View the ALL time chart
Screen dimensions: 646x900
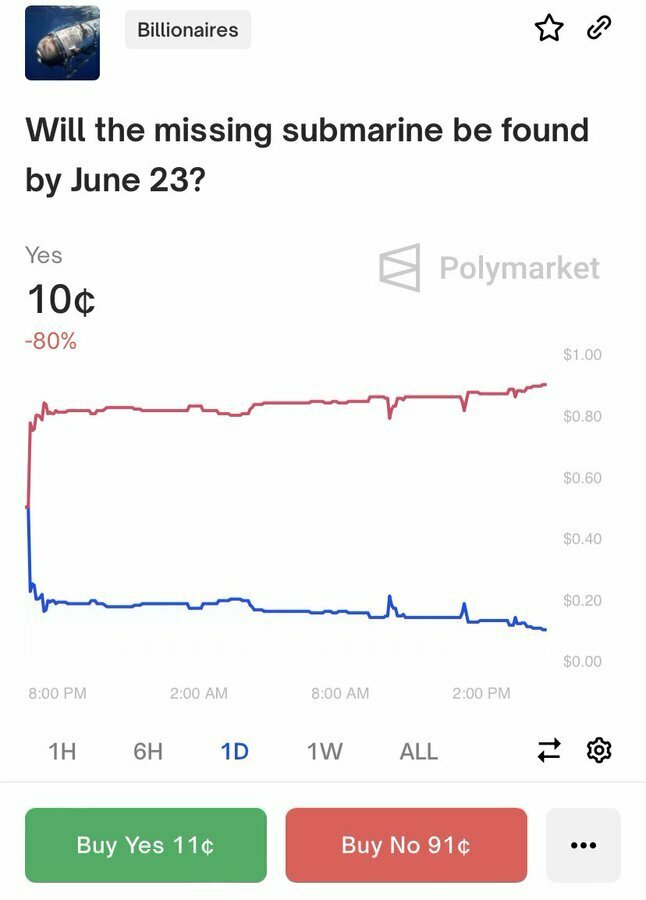point(418,751)
